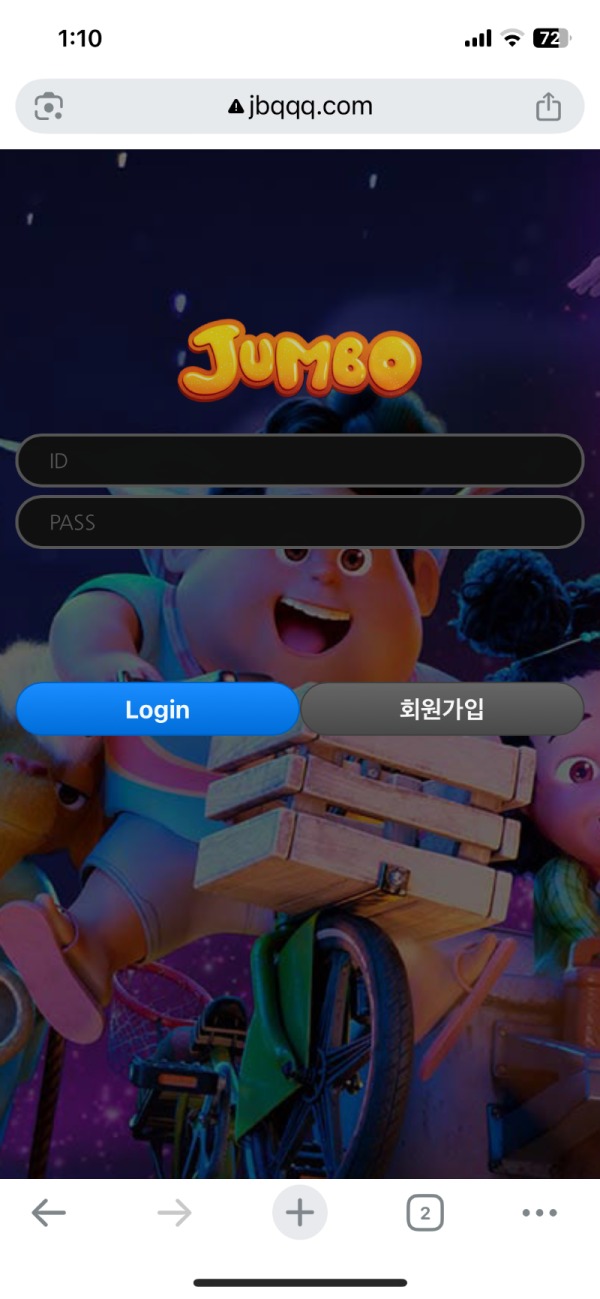Open Google Lens camera search icon
600x1299 pixels.
(49, 107)
